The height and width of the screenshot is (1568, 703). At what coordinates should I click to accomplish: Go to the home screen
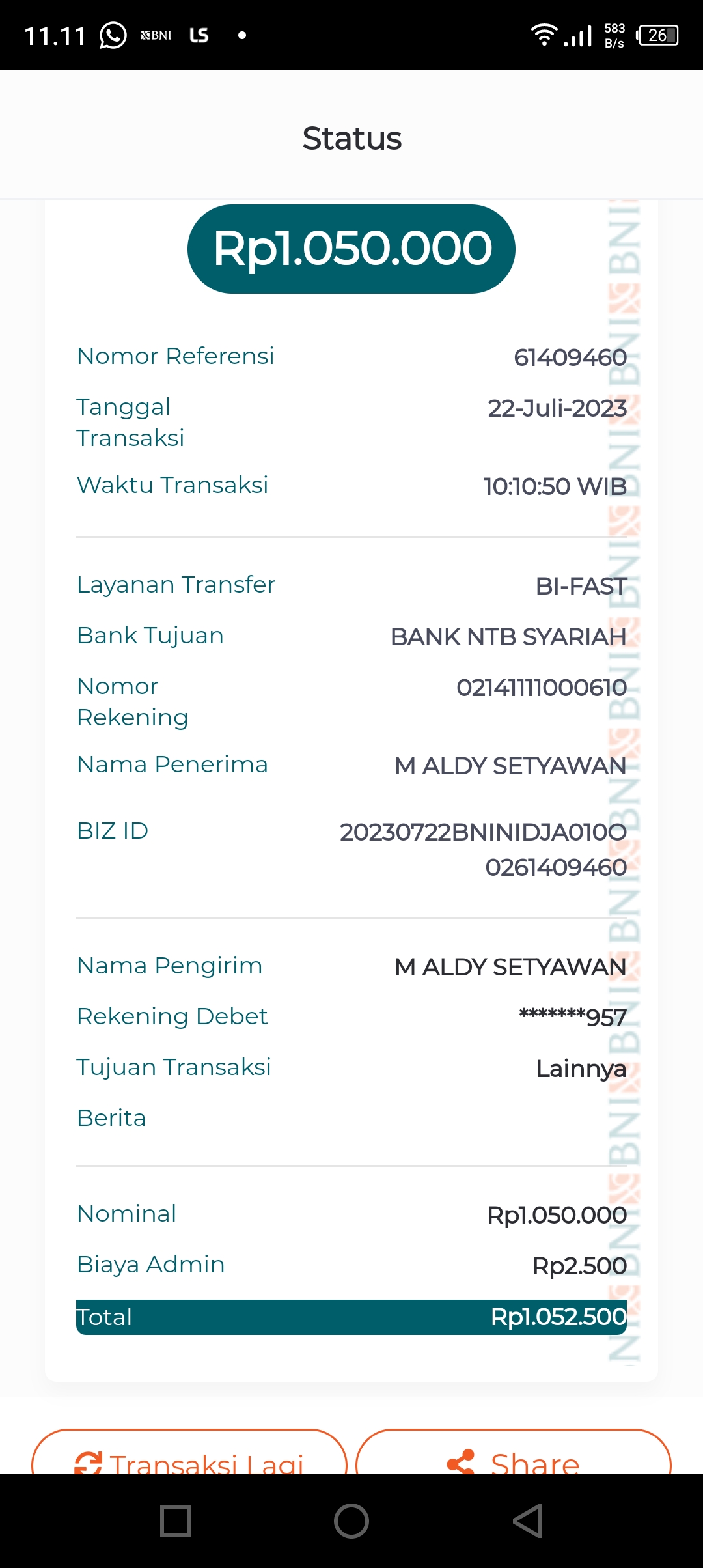tap(351, 1521)
